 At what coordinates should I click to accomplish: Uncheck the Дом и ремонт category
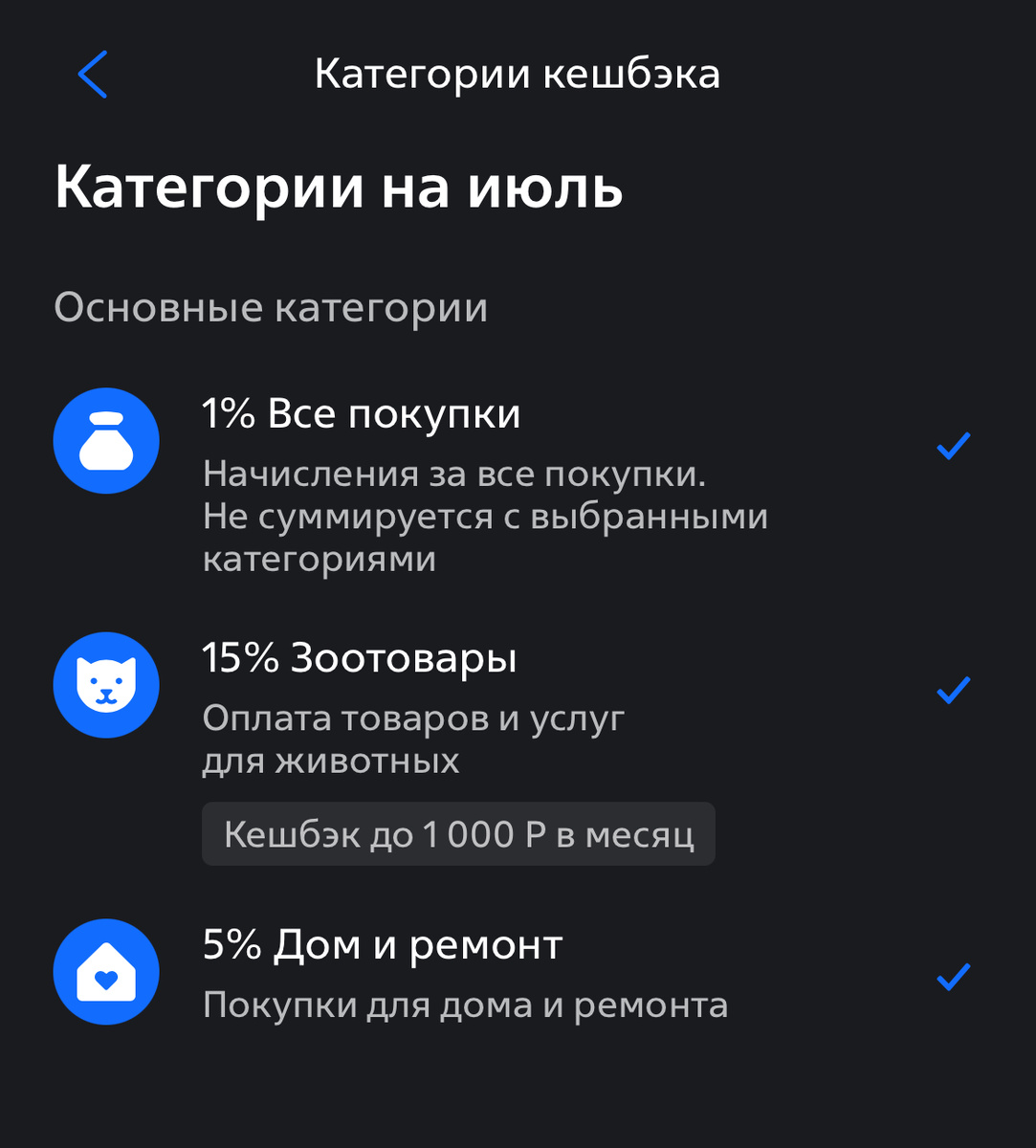(x=952, y=977)
